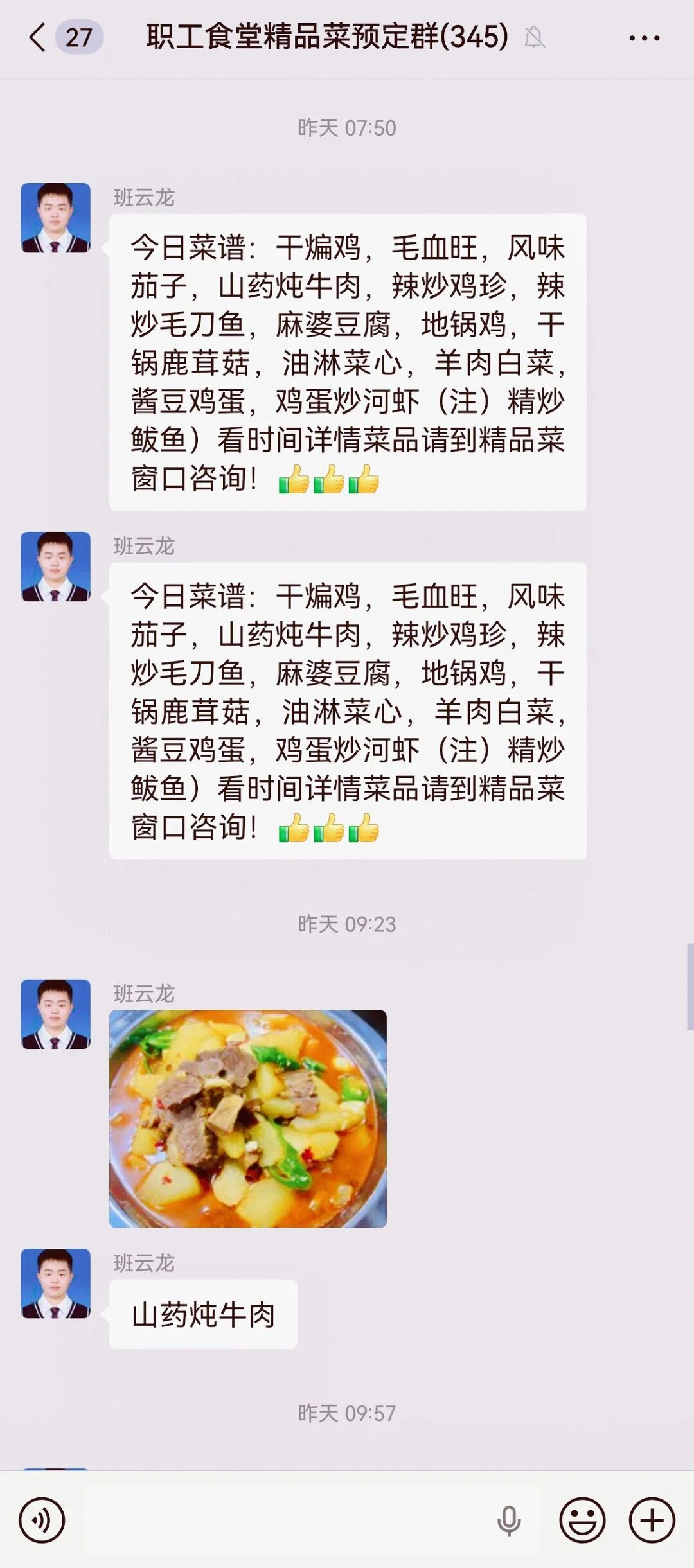Image resolution: width=694 pixels, height=1568 pixels.
Task: Open the 山药炖牛肉 dish photo
Action: 248,1118
